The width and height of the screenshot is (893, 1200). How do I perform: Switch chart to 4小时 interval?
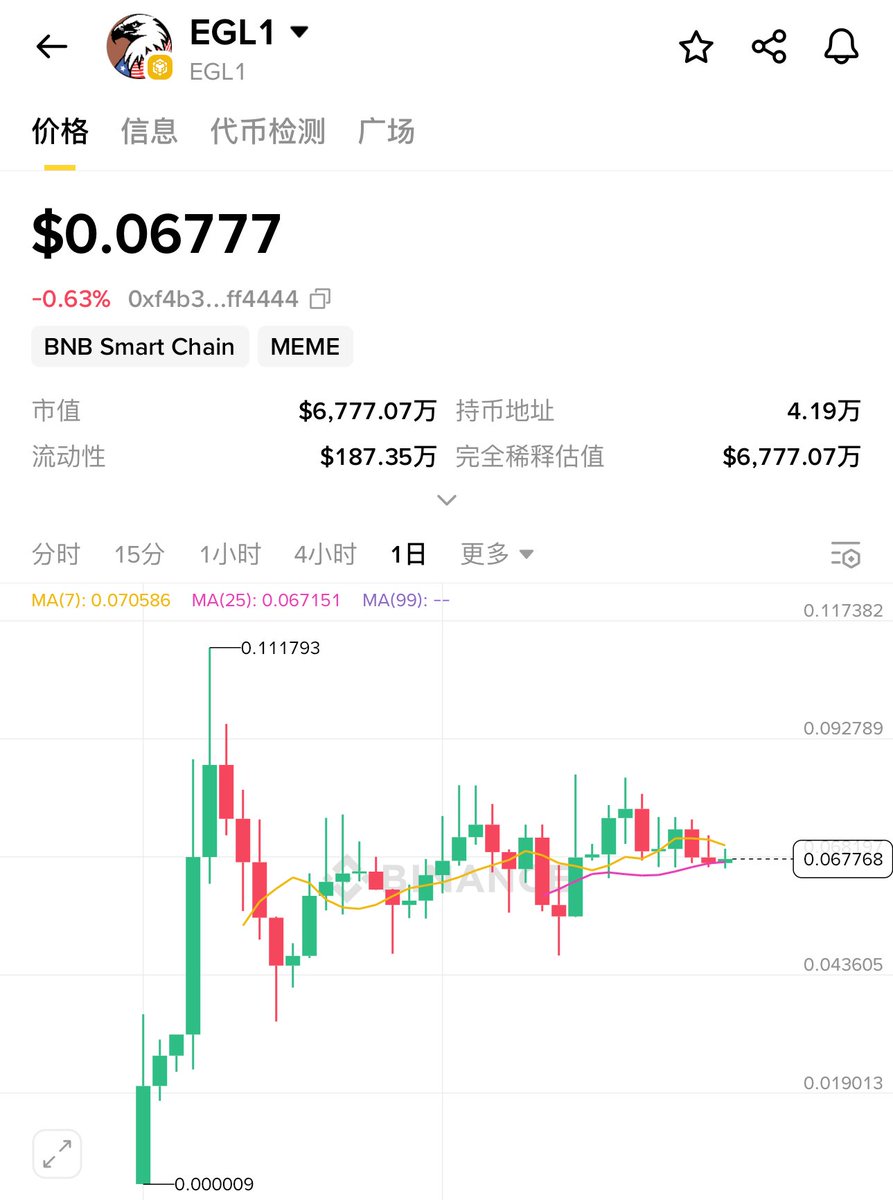coord(325,554)
